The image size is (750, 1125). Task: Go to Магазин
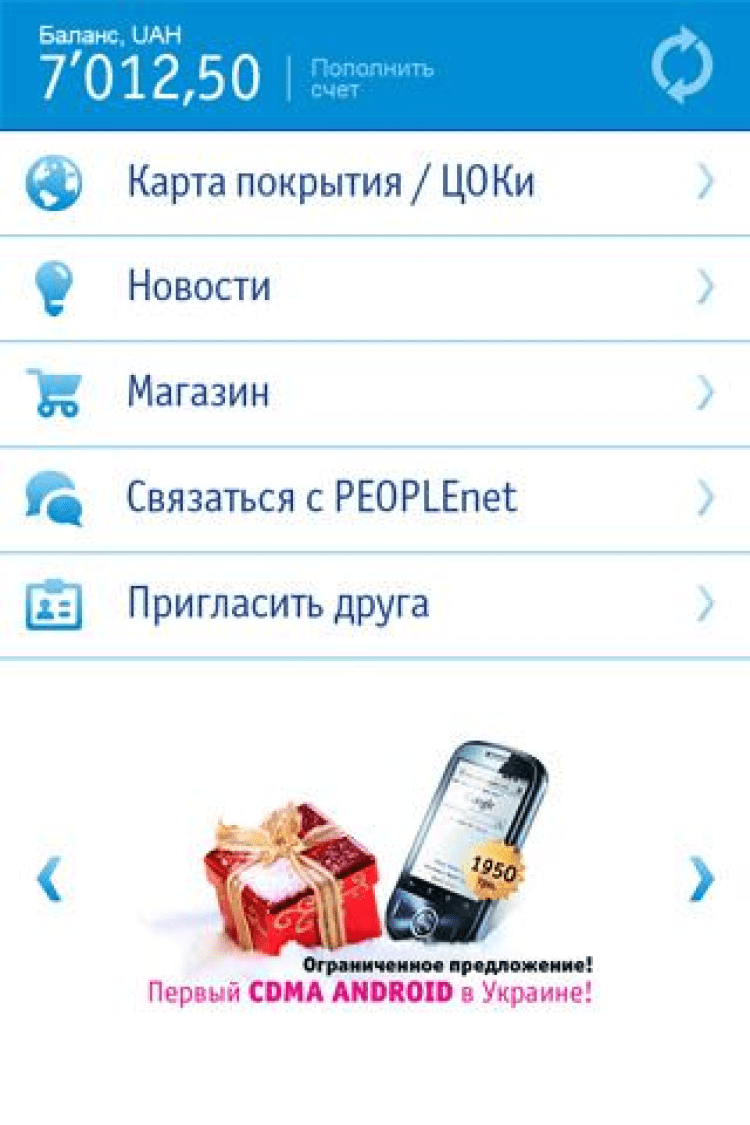[374, 393]
